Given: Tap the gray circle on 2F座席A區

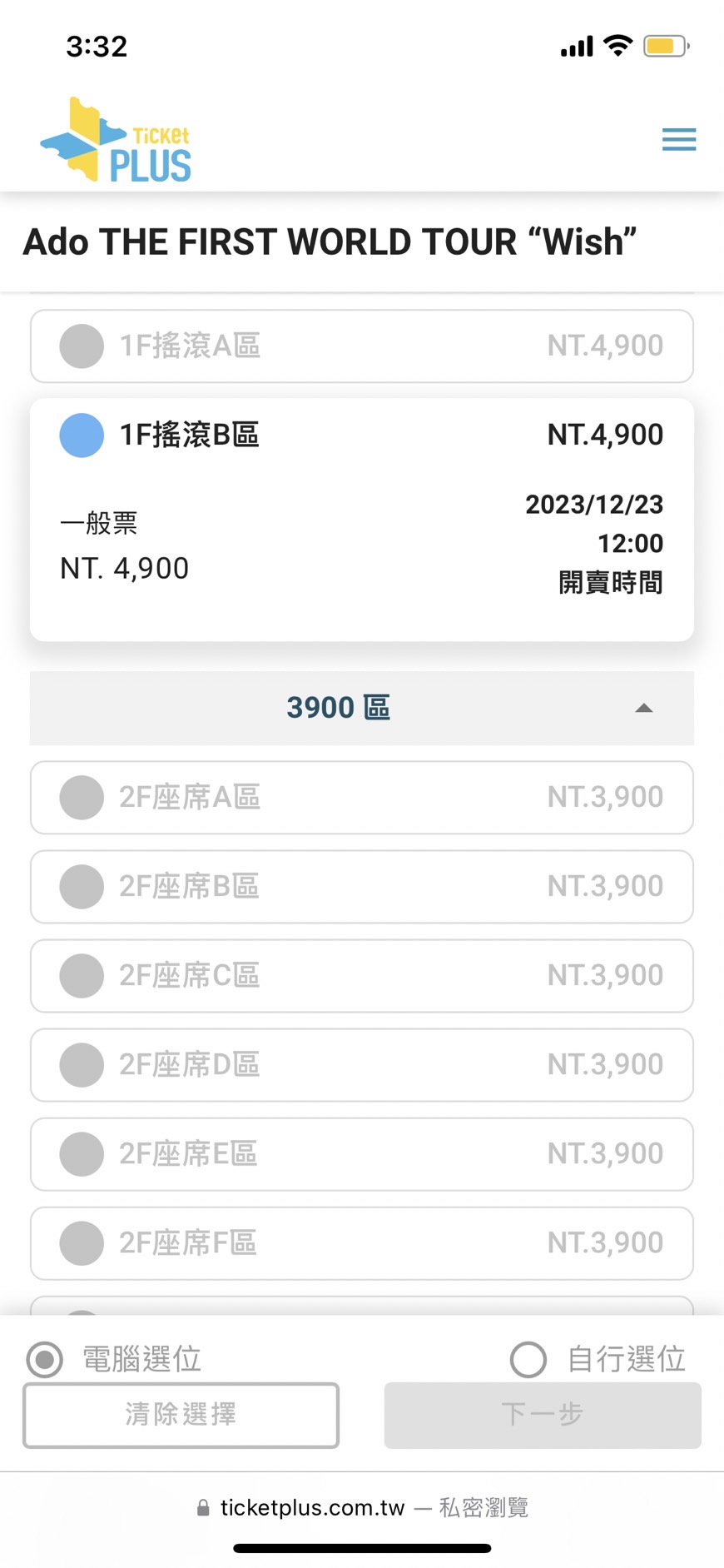Looking at the screenshot, I should point(81,797).
